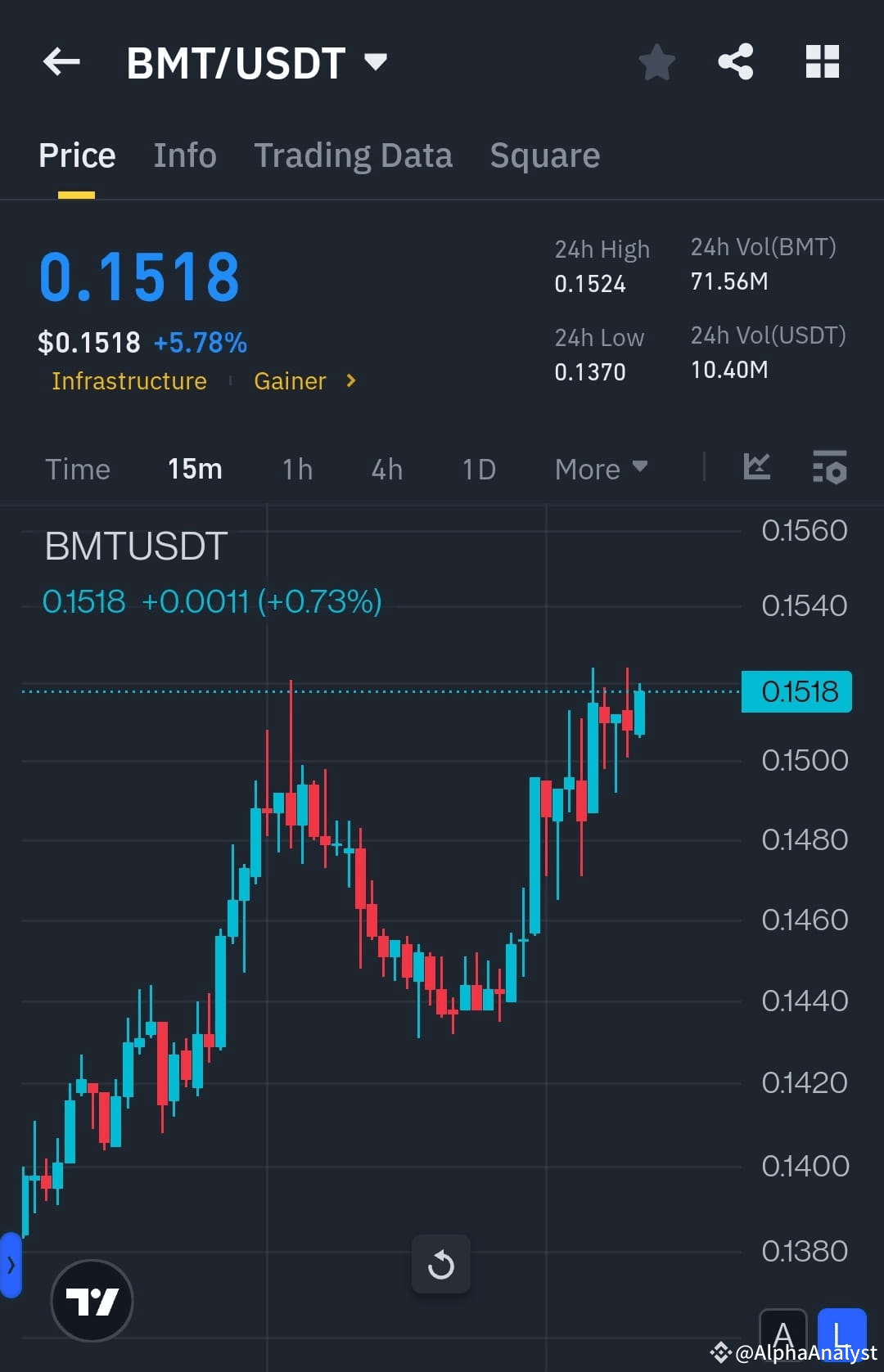Open the apps grid icon

[x=822, y=61]
